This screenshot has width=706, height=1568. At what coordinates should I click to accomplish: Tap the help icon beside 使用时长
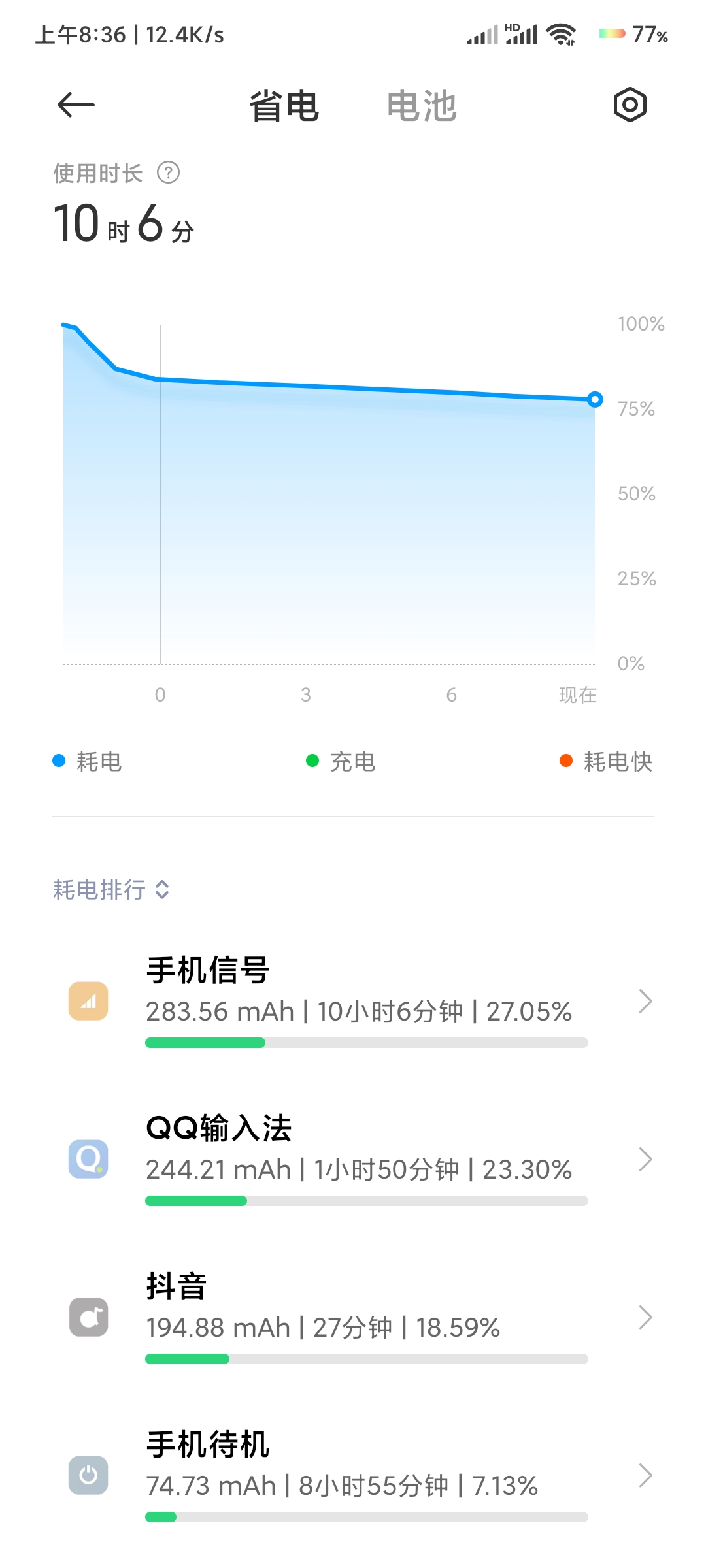point(168,173)
